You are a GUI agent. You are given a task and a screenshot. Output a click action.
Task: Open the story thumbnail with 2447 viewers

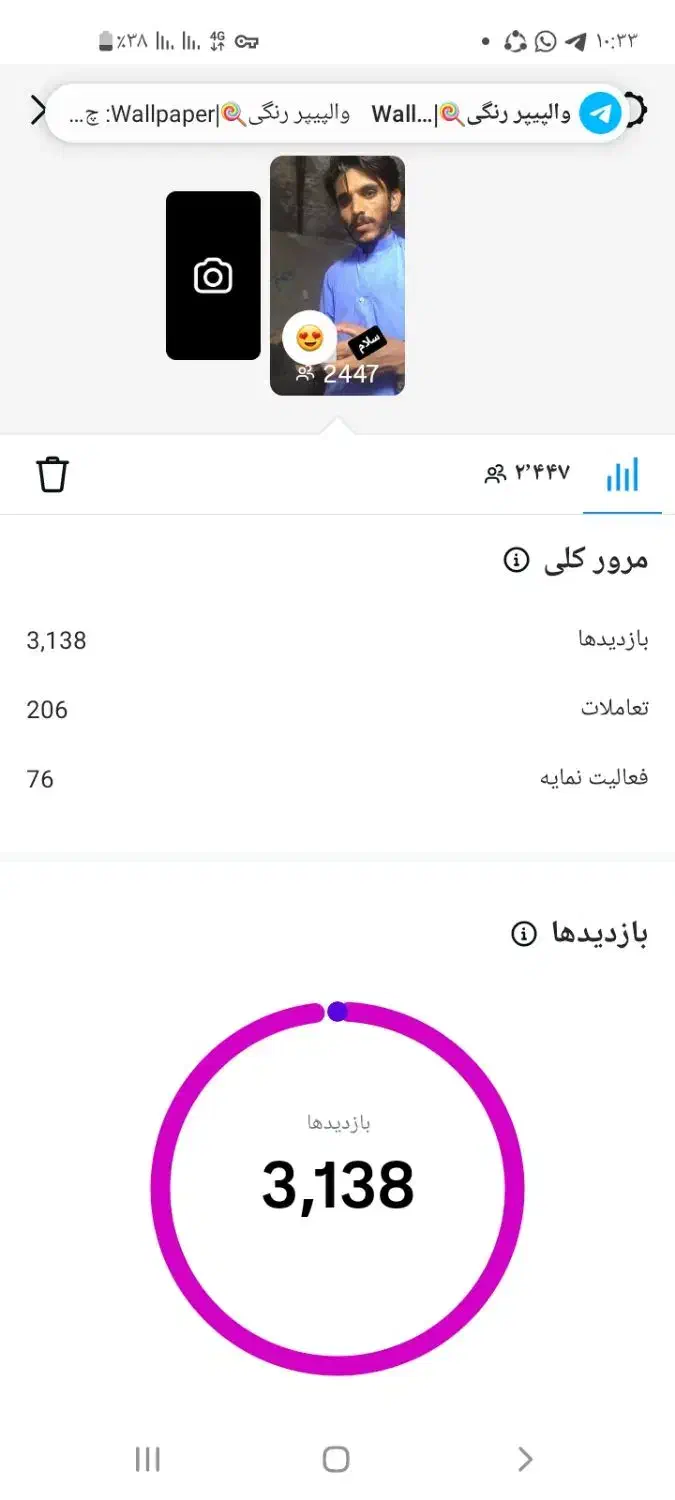click(337, 275)
